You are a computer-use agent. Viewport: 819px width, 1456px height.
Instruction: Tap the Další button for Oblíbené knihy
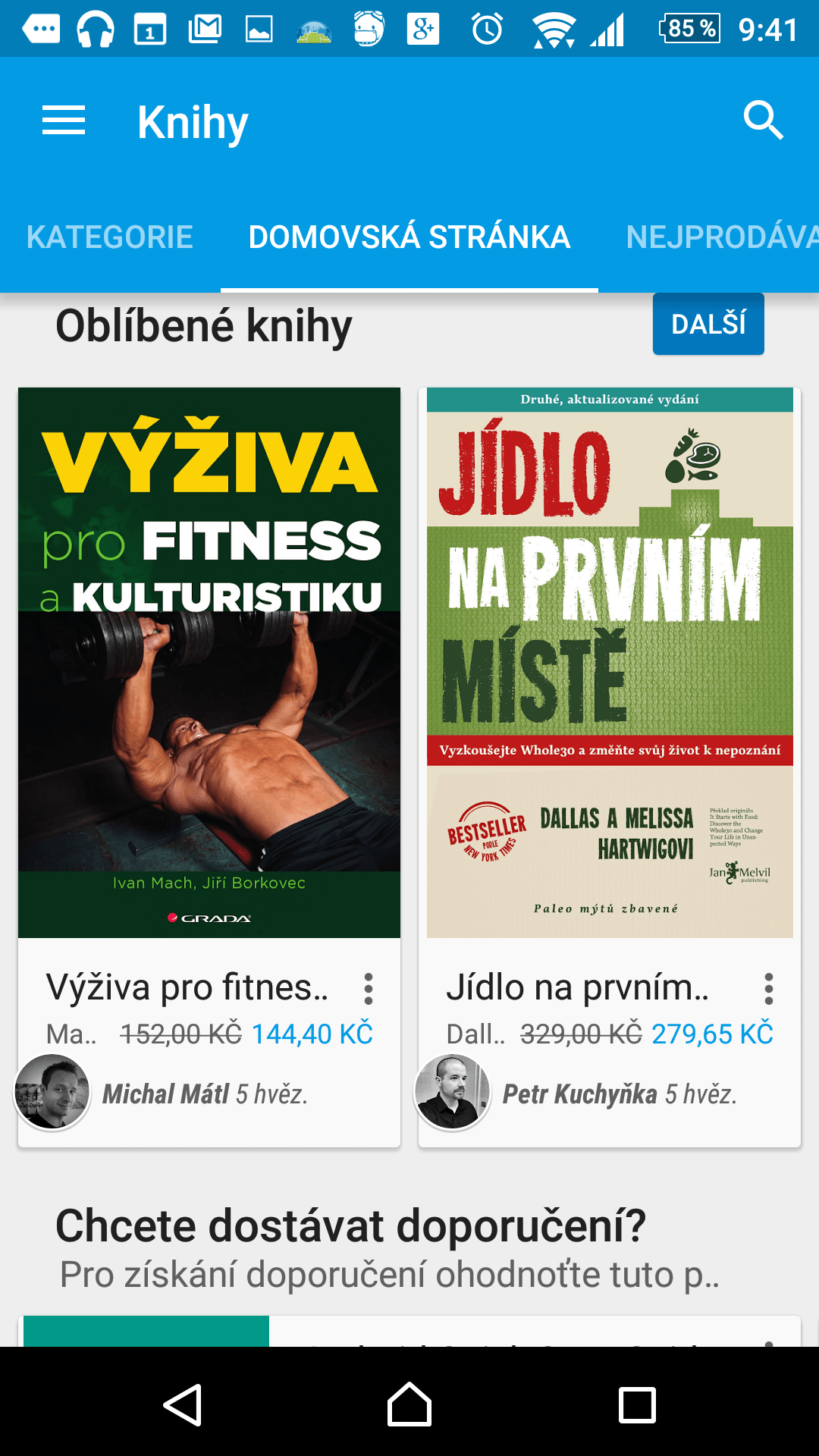click(708, 324)
